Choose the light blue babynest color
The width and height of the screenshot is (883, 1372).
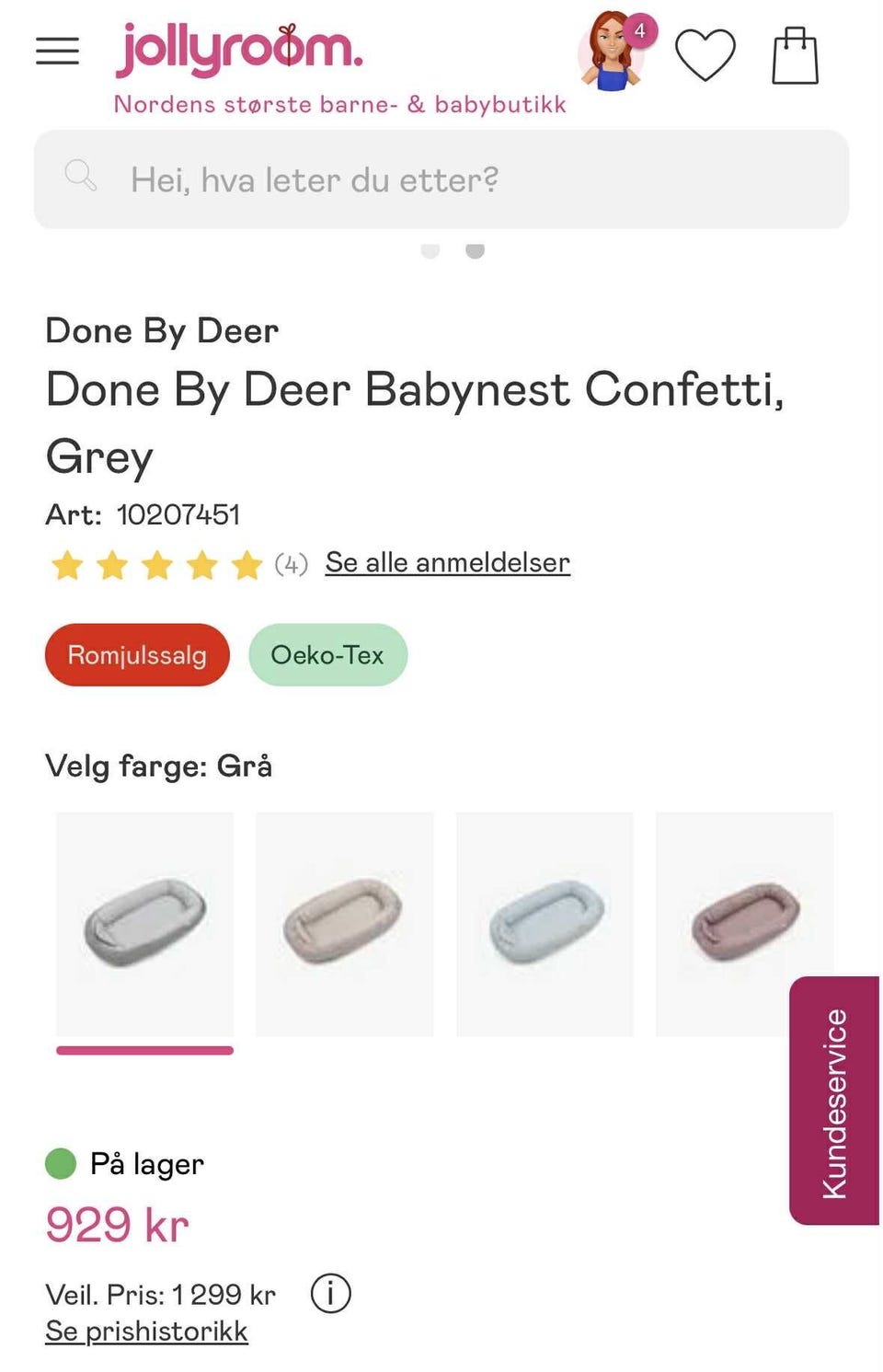tap(545, 923)
